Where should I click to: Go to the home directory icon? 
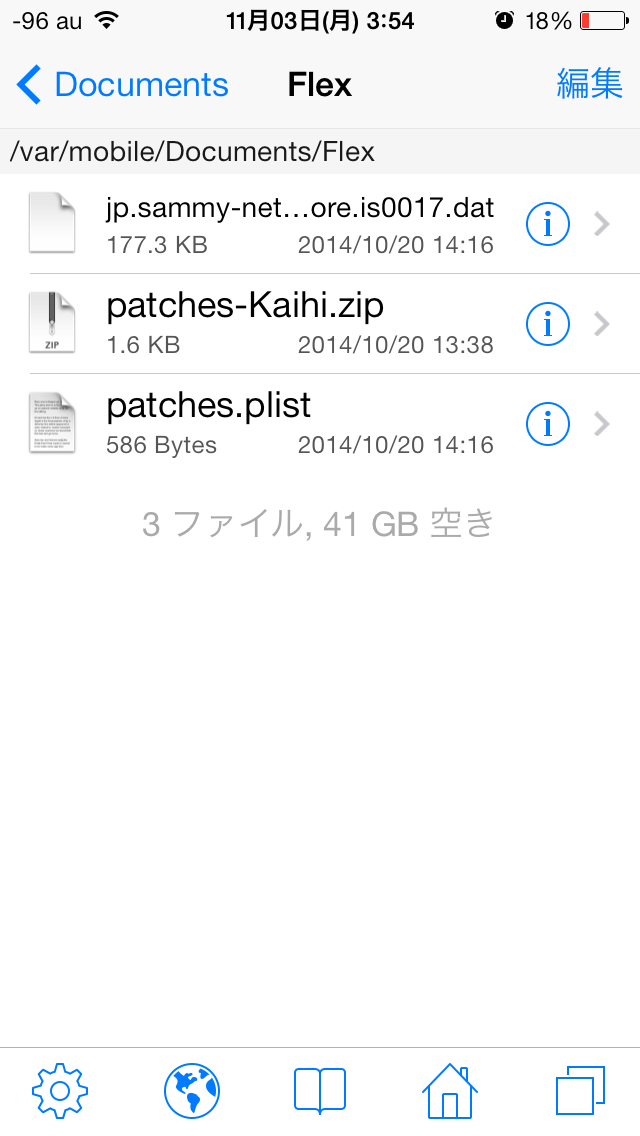pyautogui.click(x=449, y=1090)
